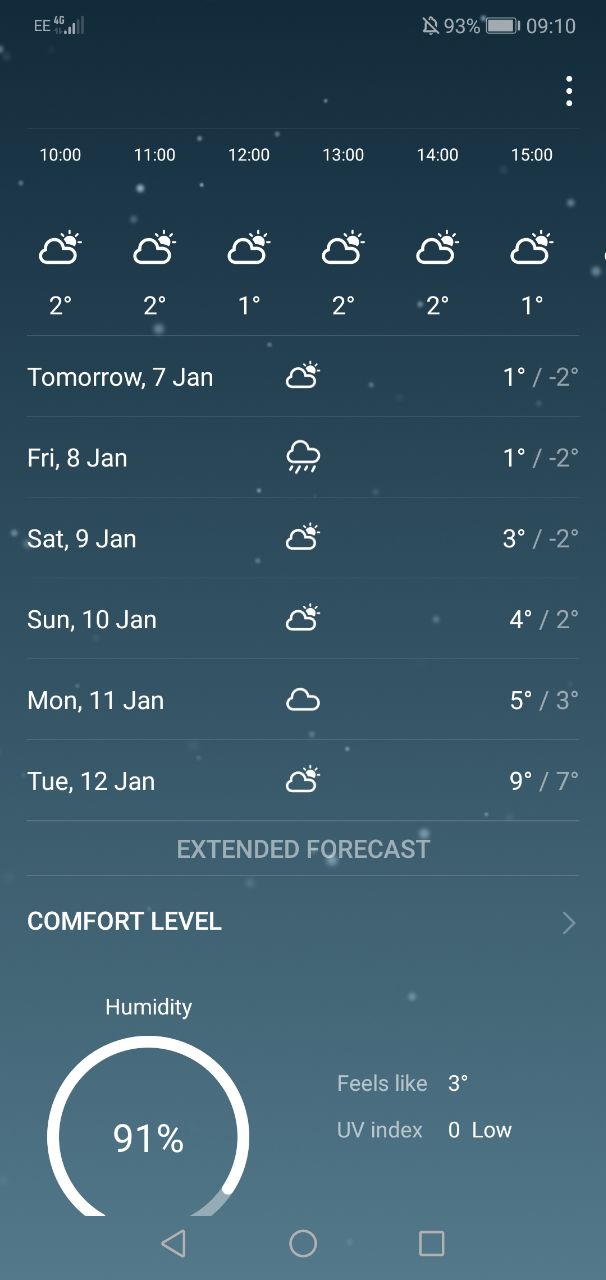This screenshot has width=606, height=1280.
Task: Expand the Comfort Level section
Action: point(303,922)
